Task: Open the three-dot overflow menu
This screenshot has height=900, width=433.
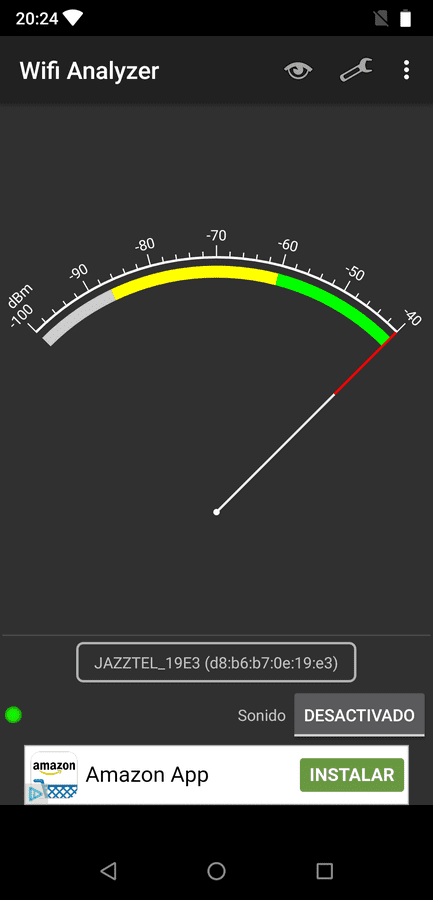Action: (407, 70)
